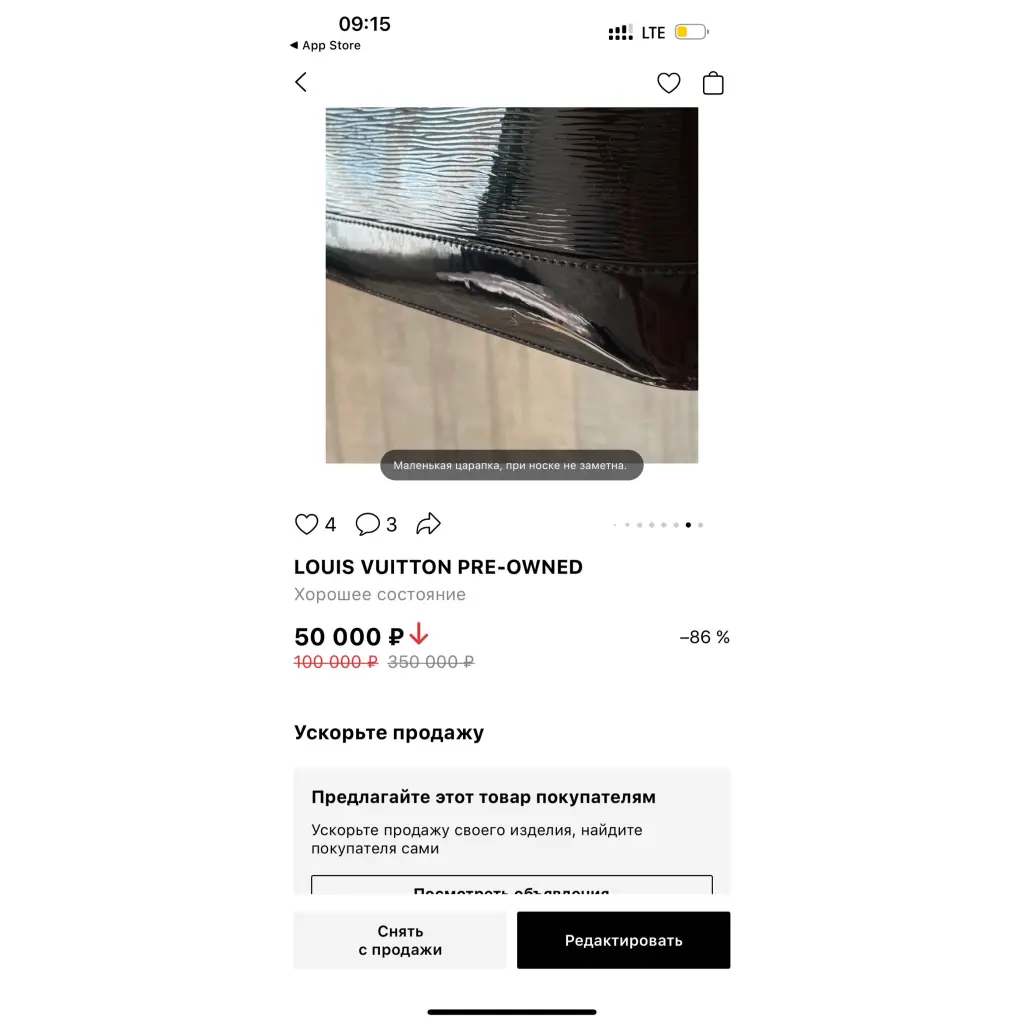Return to App Store via status link

coord(326,46)
